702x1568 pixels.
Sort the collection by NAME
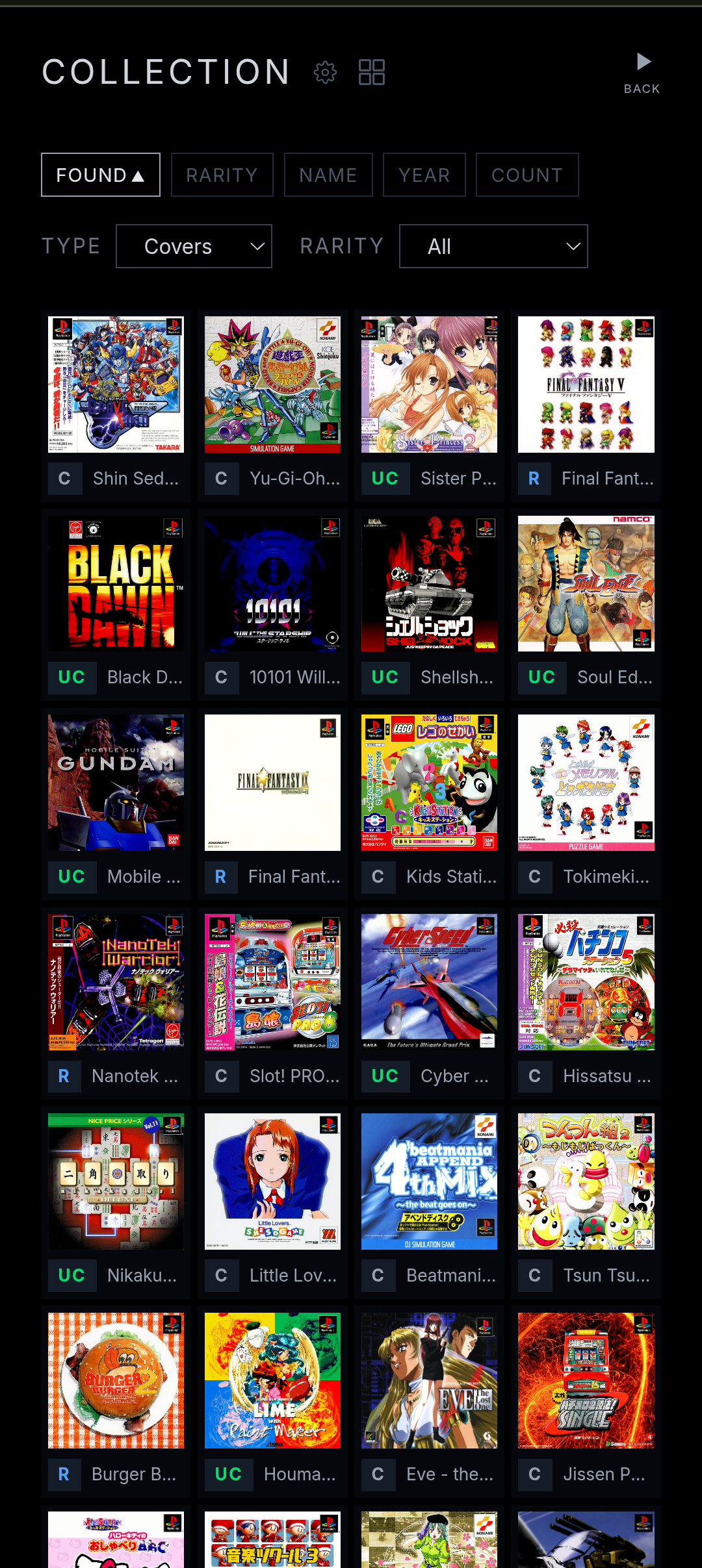click(328, 175)
